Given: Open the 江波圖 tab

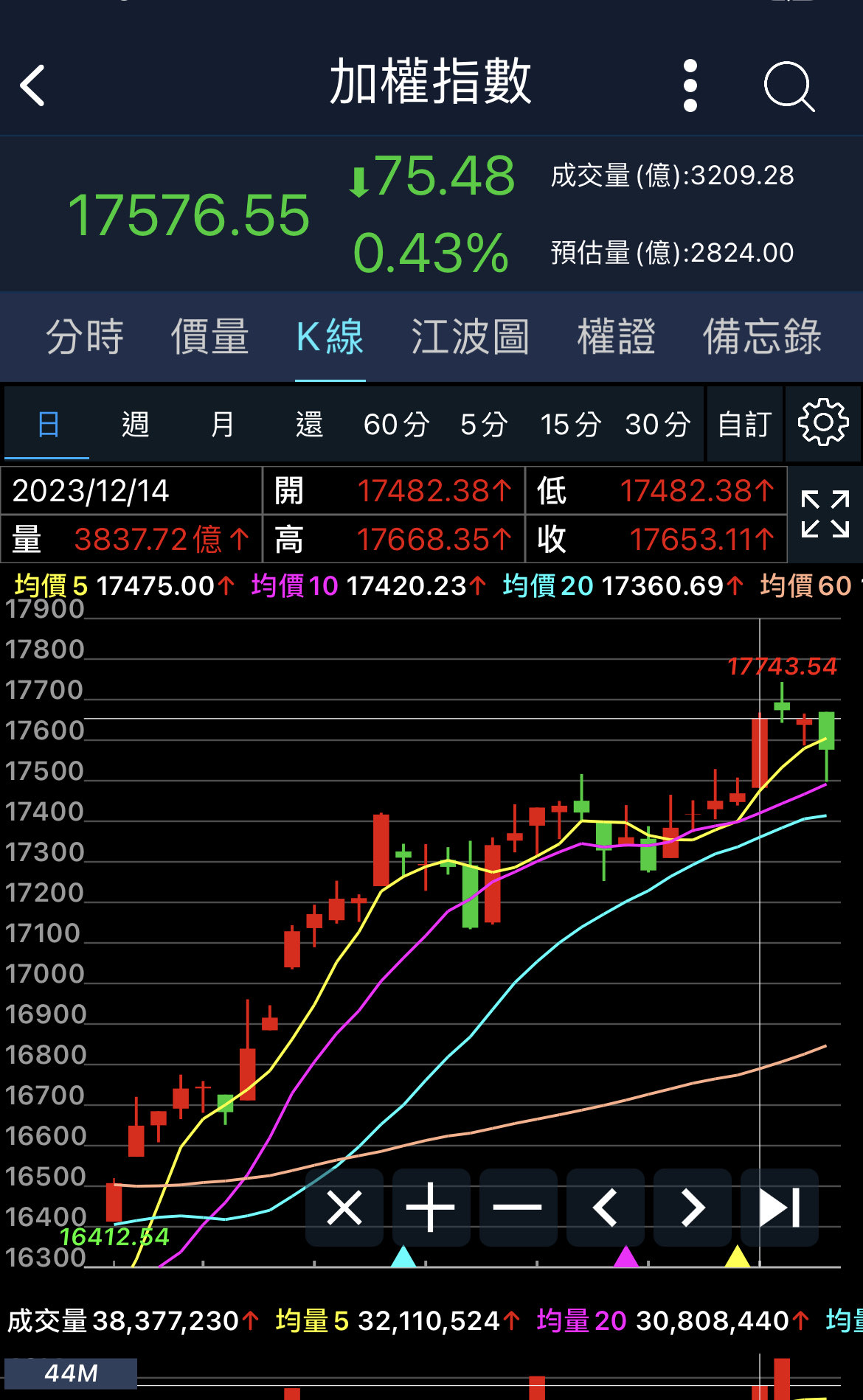Looking at the screenshot, I should tap(470, 337).
